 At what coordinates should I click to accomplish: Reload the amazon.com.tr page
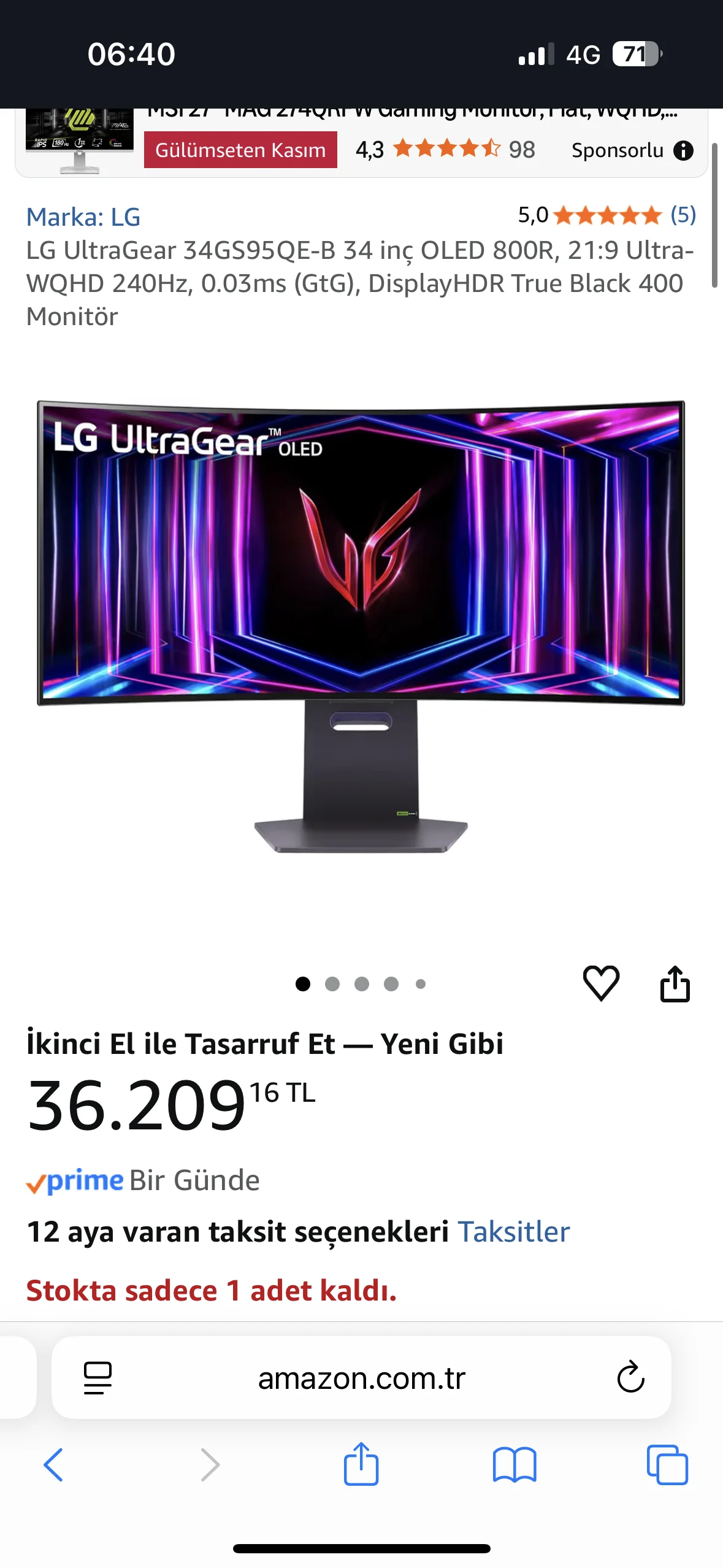click(x=630, y=1377)
